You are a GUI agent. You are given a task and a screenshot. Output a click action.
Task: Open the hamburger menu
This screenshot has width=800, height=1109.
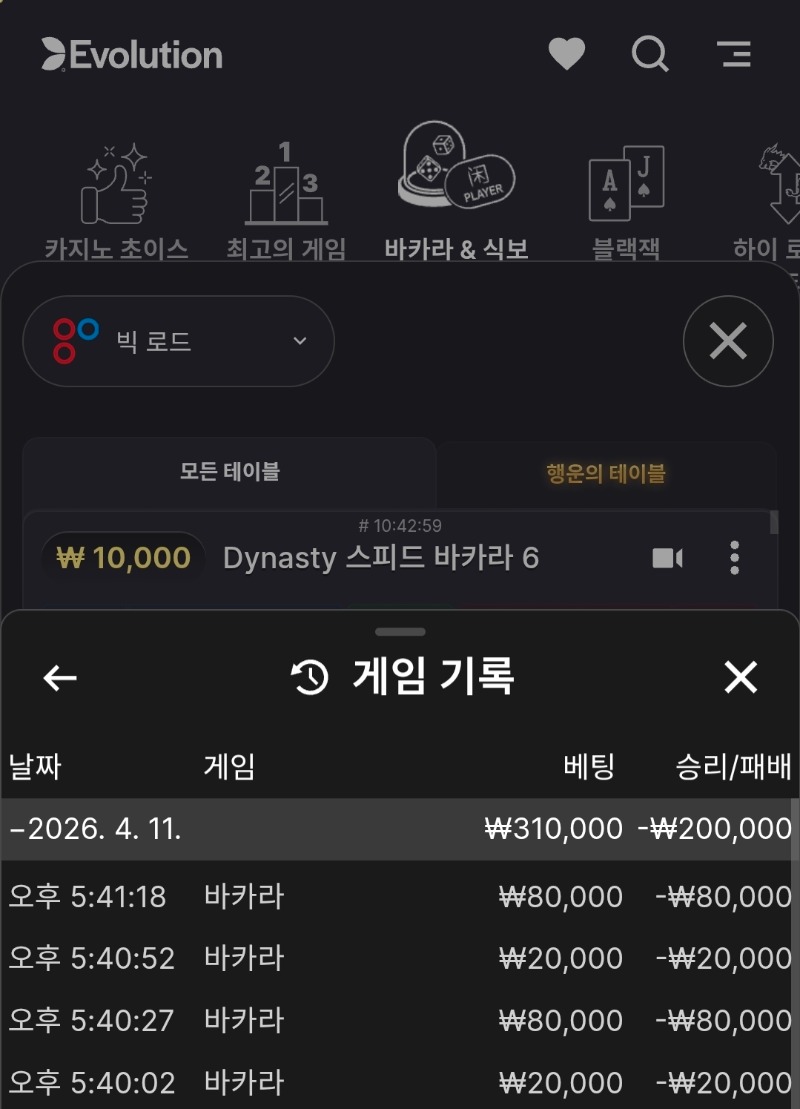734,54
